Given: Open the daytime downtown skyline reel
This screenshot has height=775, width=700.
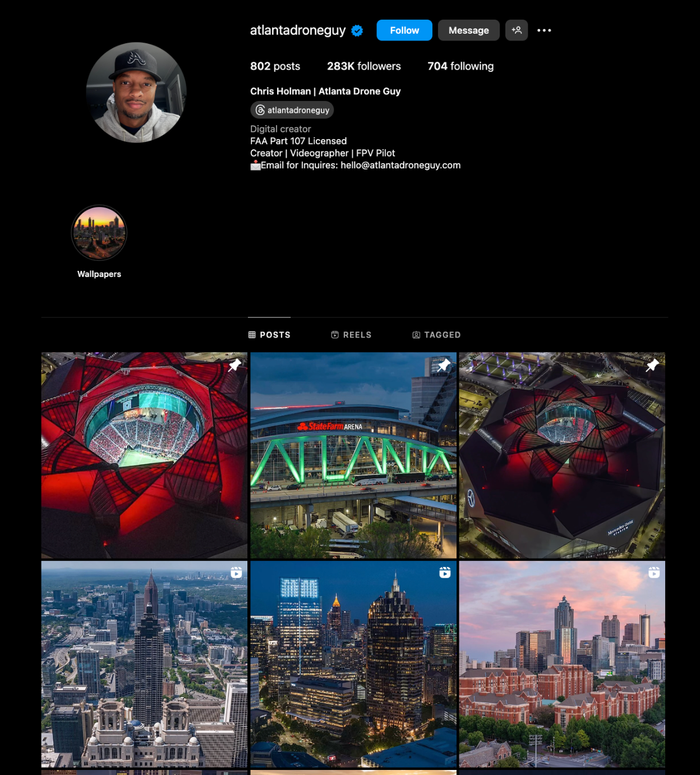Looking at the screenshot, I should click(x=144, y=664).
